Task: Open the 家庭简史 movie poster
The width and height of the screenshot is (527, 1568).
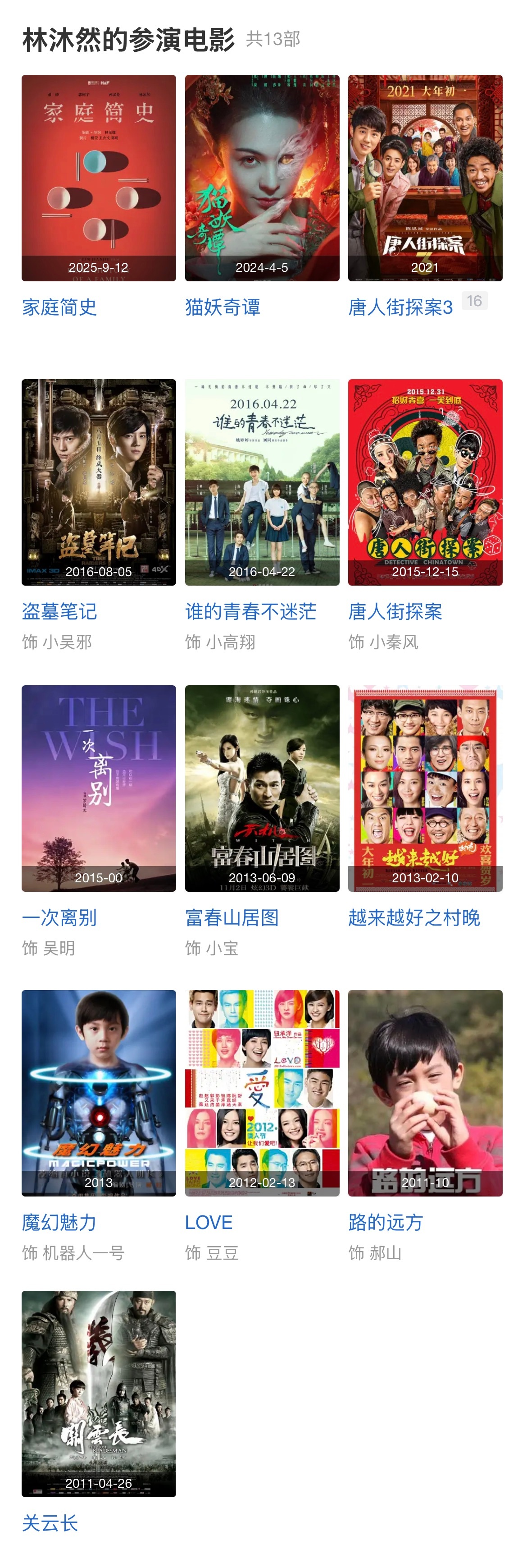Action: (99, 178)
